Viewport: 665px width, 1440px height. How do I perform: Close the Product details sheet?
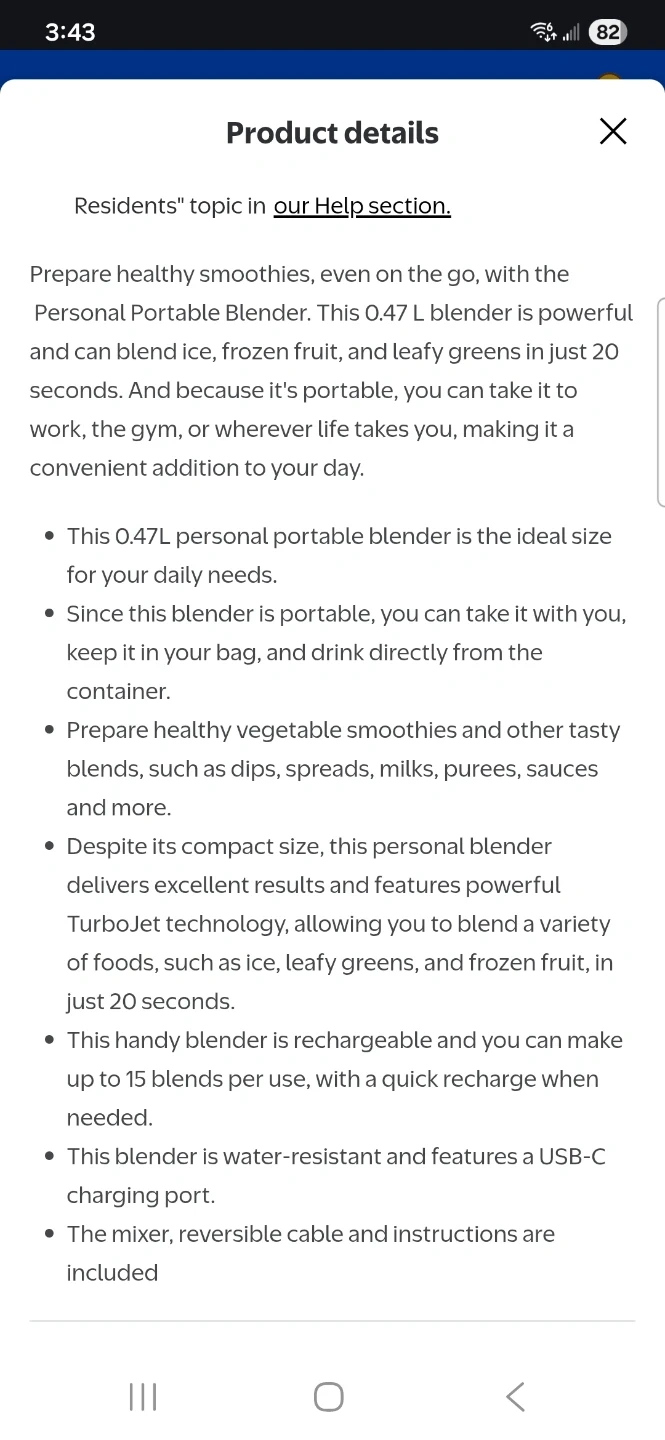[613, 131]
